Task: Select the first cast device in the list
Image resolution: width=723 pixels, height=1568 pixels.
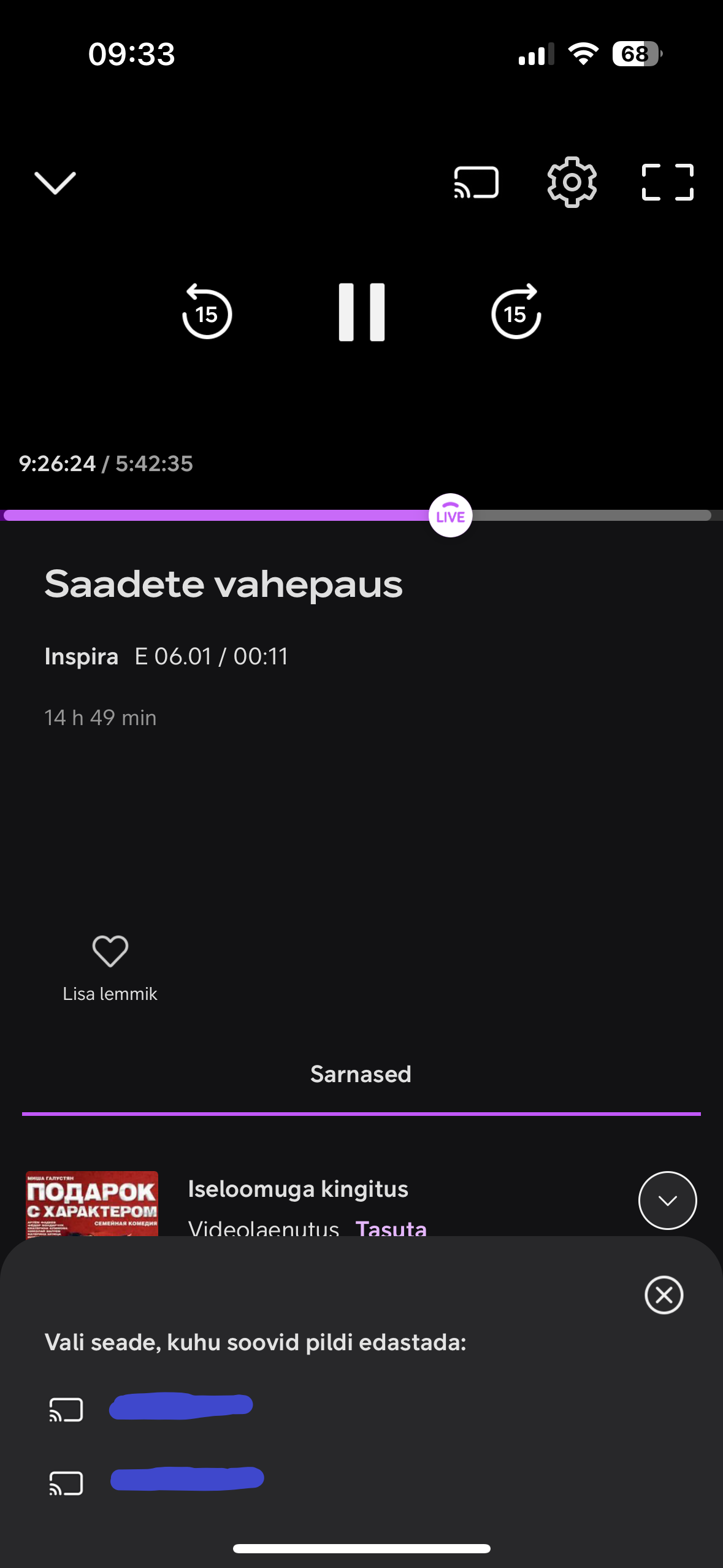Action: coord(181,1406)
